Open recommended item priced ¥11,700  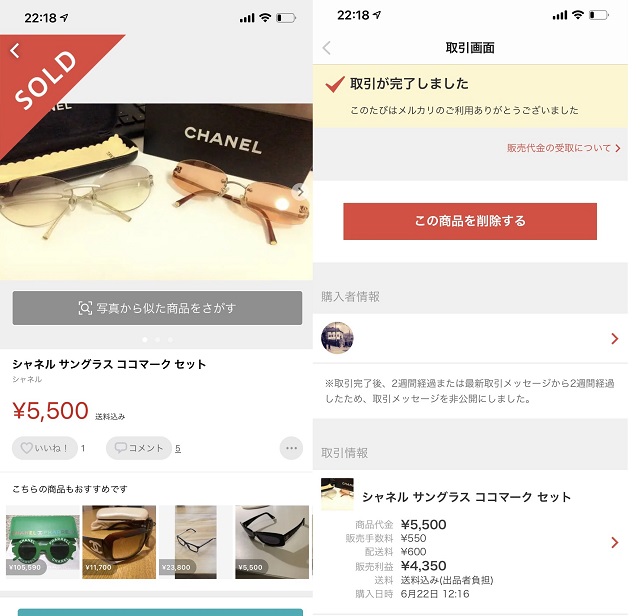tap(117, 542)
